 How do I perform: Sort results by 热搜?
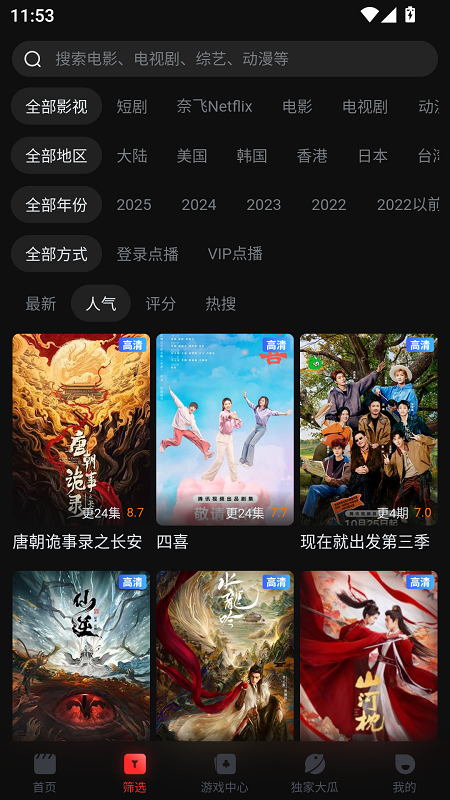coord(220,304)
